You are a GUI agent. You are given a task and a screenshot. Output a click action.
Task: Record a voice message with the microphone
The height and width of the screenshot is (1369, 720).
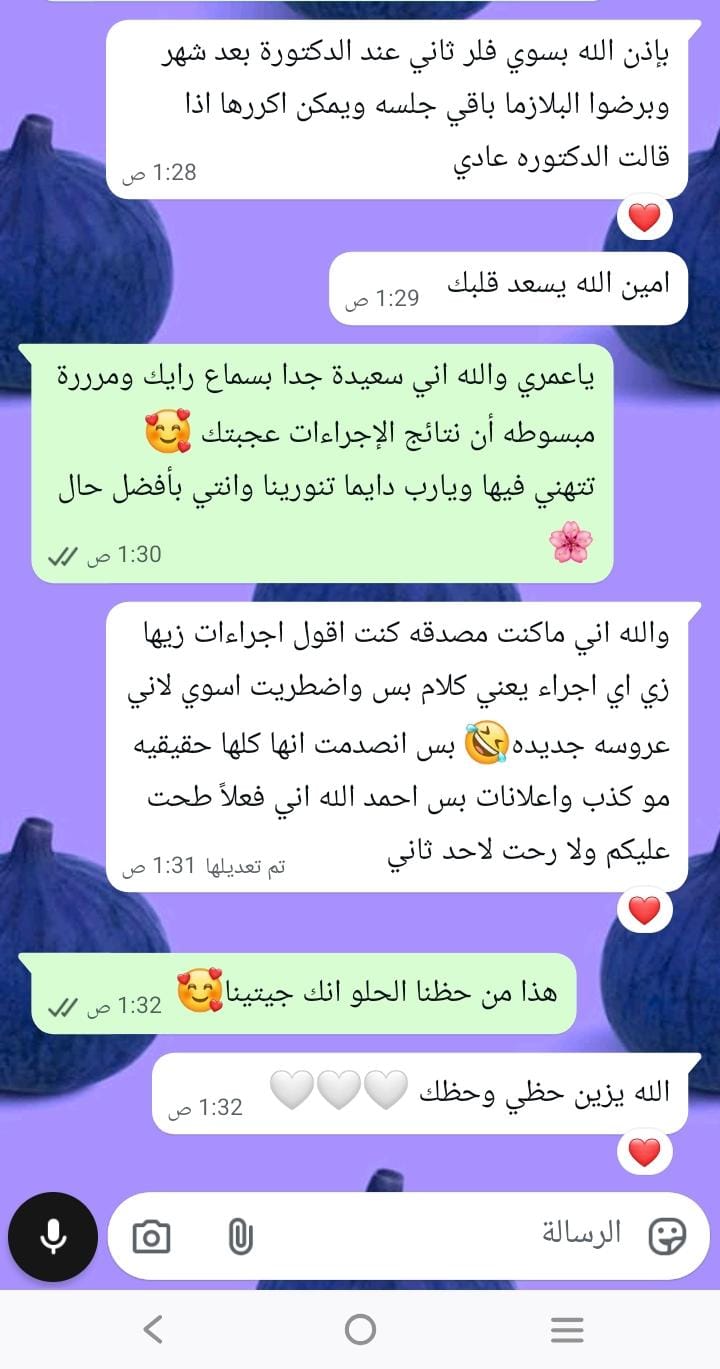click(x=53, y=1237)
